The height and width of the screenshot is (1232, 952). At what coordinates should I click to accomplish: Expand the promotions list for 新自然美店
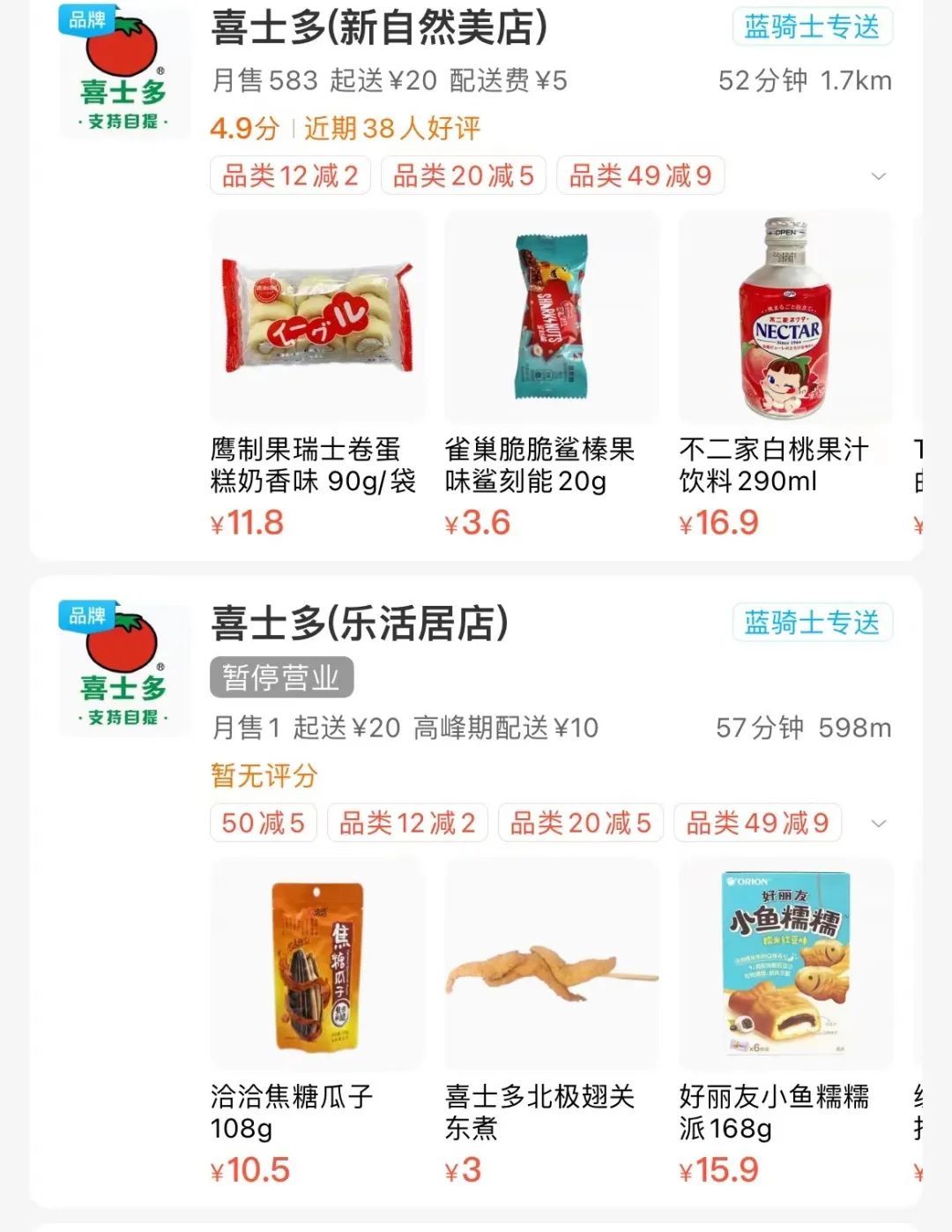[x=878, y=176]
